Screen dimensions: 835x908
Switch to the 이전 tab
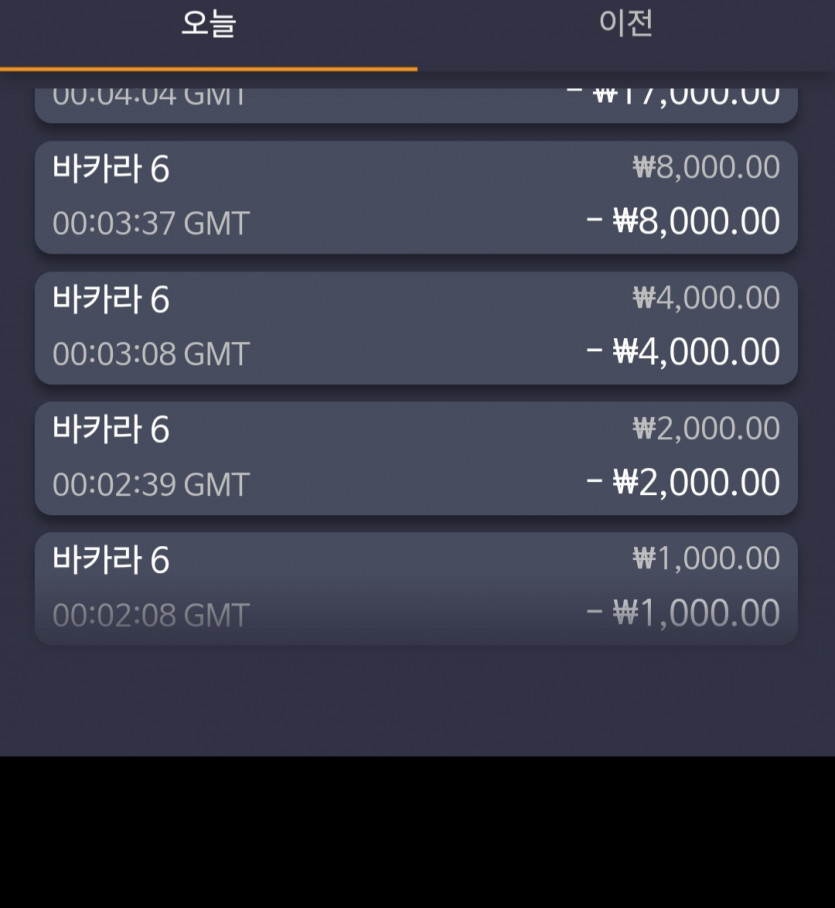click(x=626, y=26)
